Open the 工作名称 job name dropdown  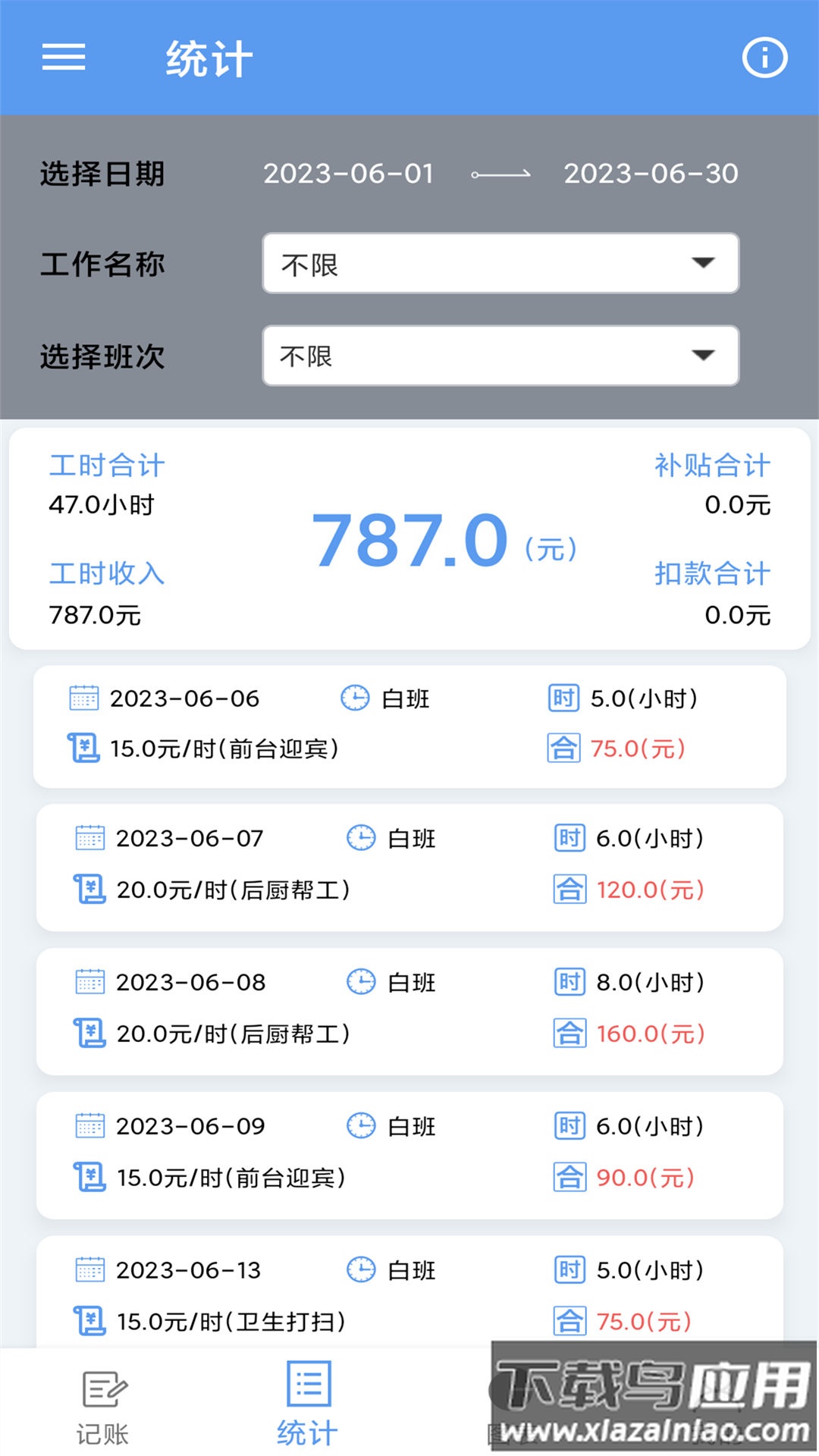coord(500,263)
